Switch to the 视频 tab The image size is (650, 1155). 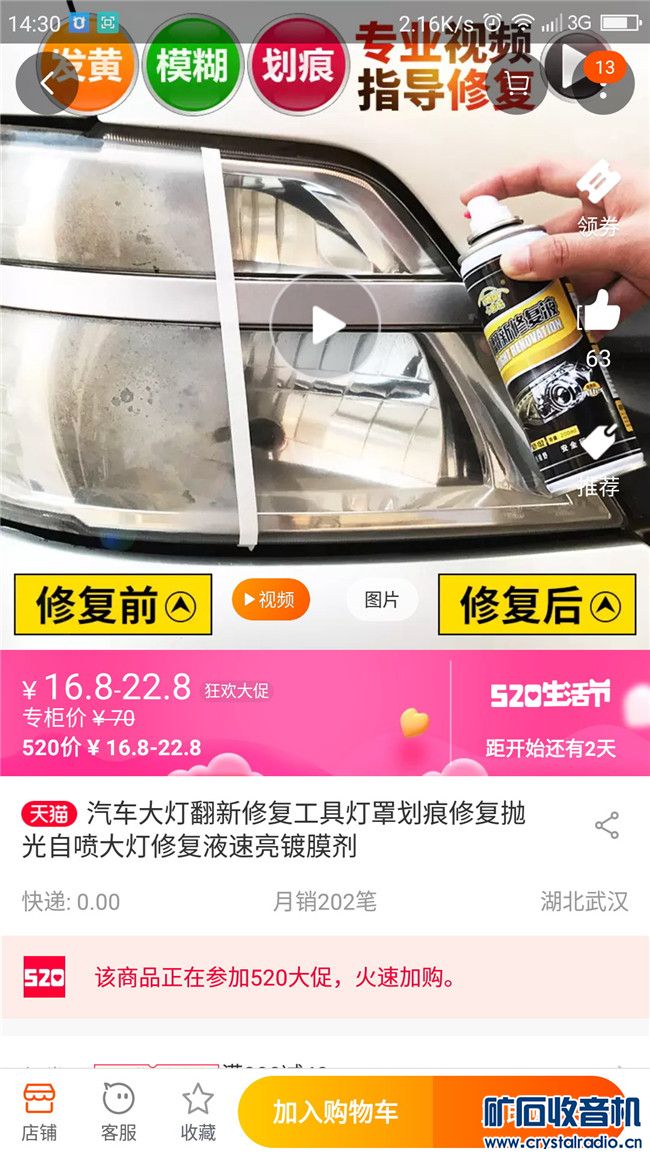tap(271, 599)
